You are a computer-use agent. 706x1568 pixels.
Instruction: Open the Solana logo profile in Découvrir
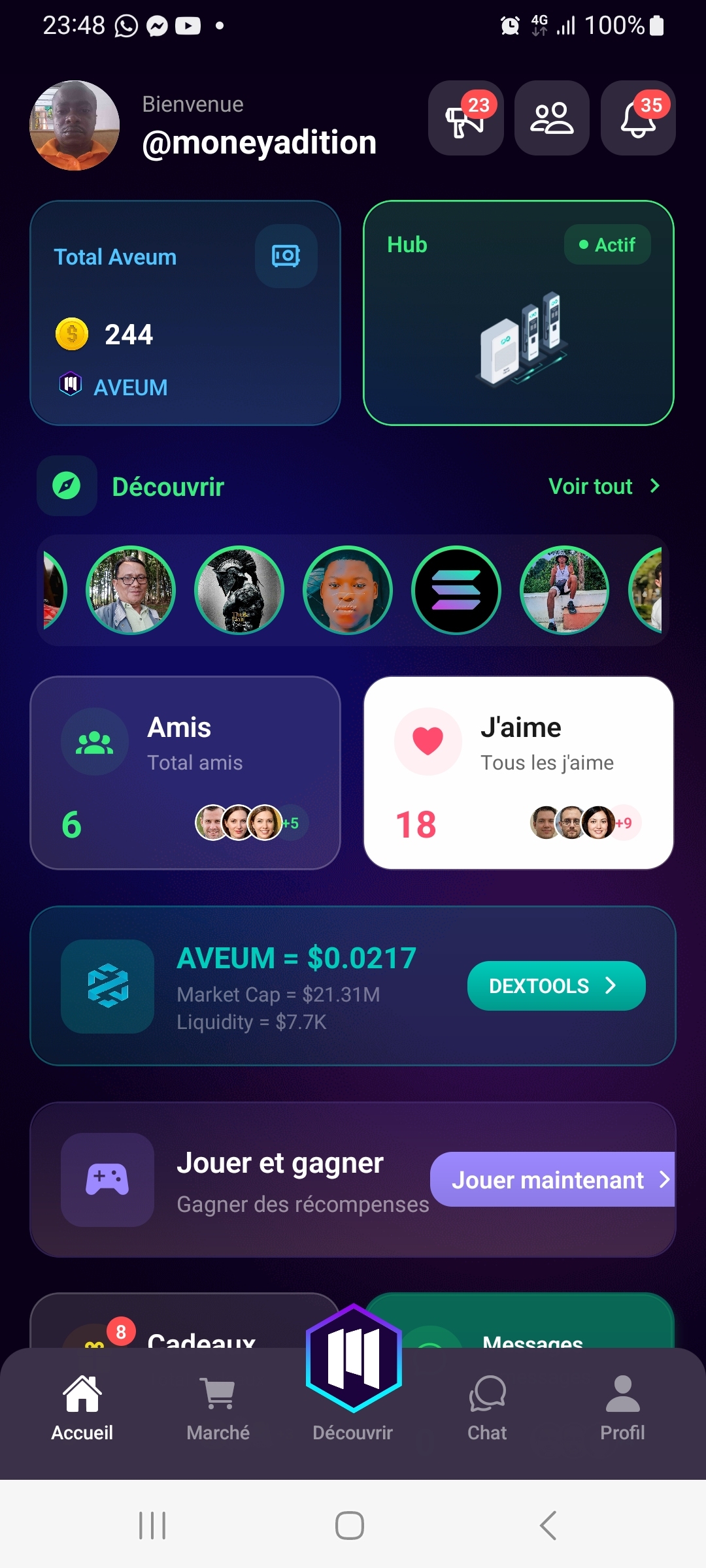point(456,591)
